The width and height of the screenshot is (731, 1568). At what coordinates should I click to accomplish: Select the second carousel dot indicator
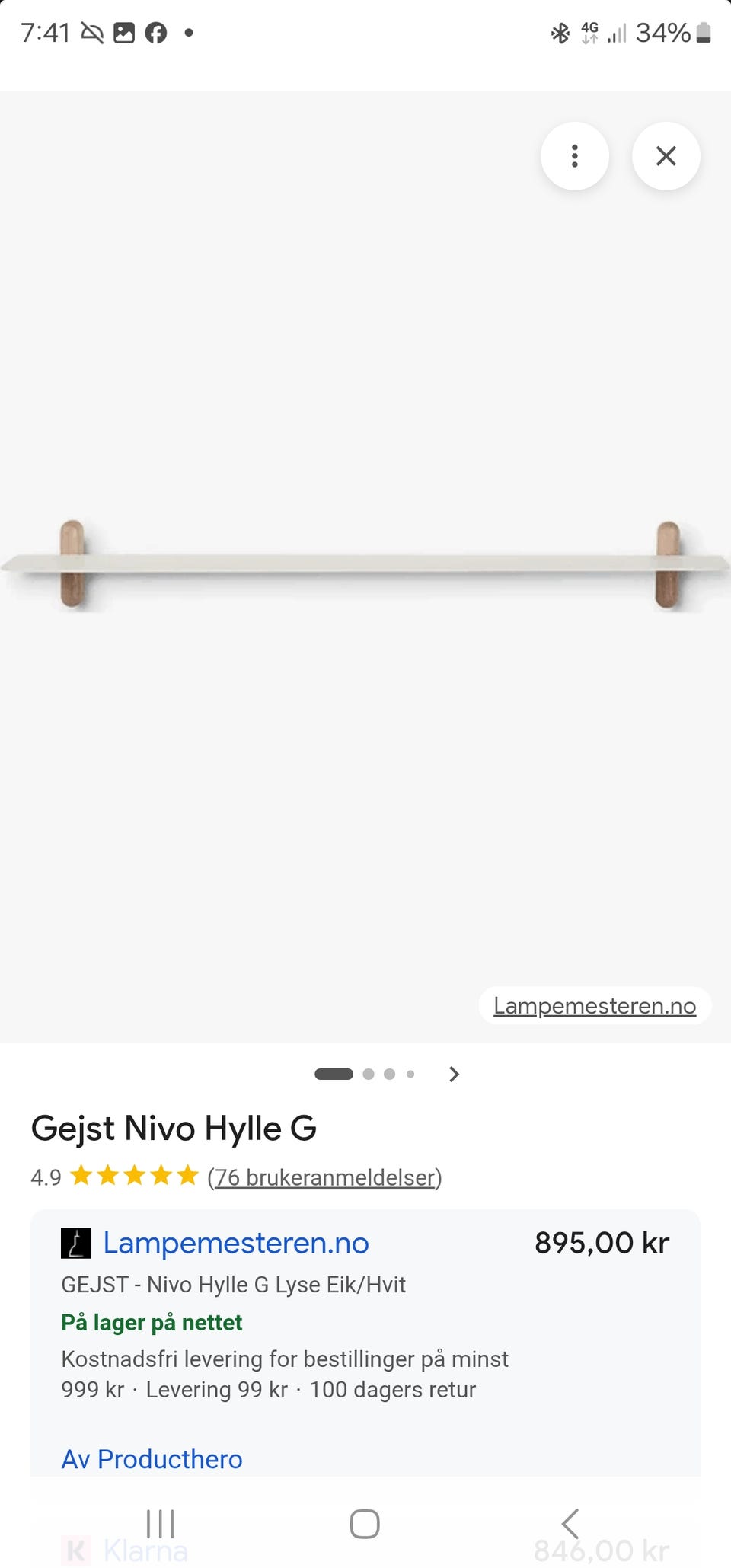pos(369,1074)
